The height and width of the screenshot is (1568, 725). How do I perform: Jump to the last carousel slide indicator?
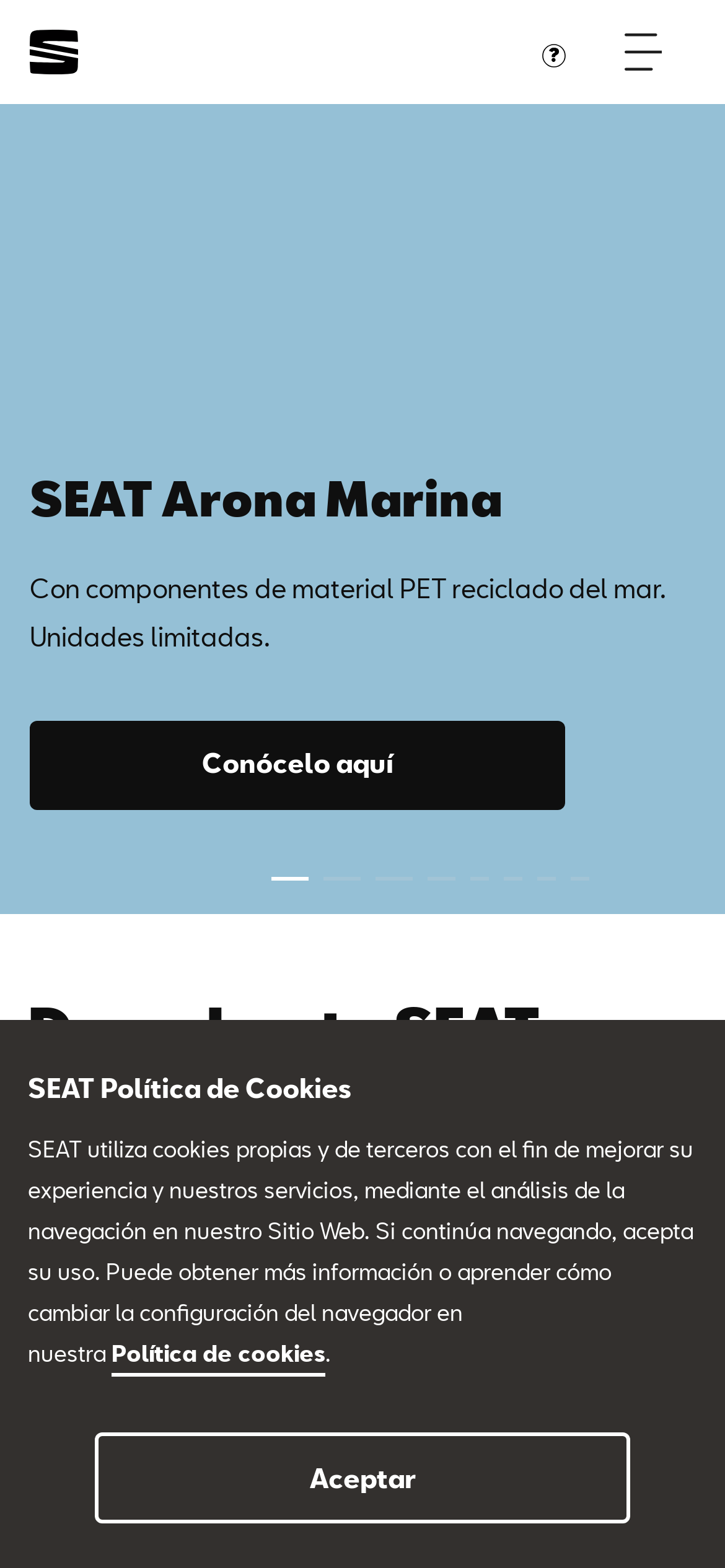click(579, 878)
